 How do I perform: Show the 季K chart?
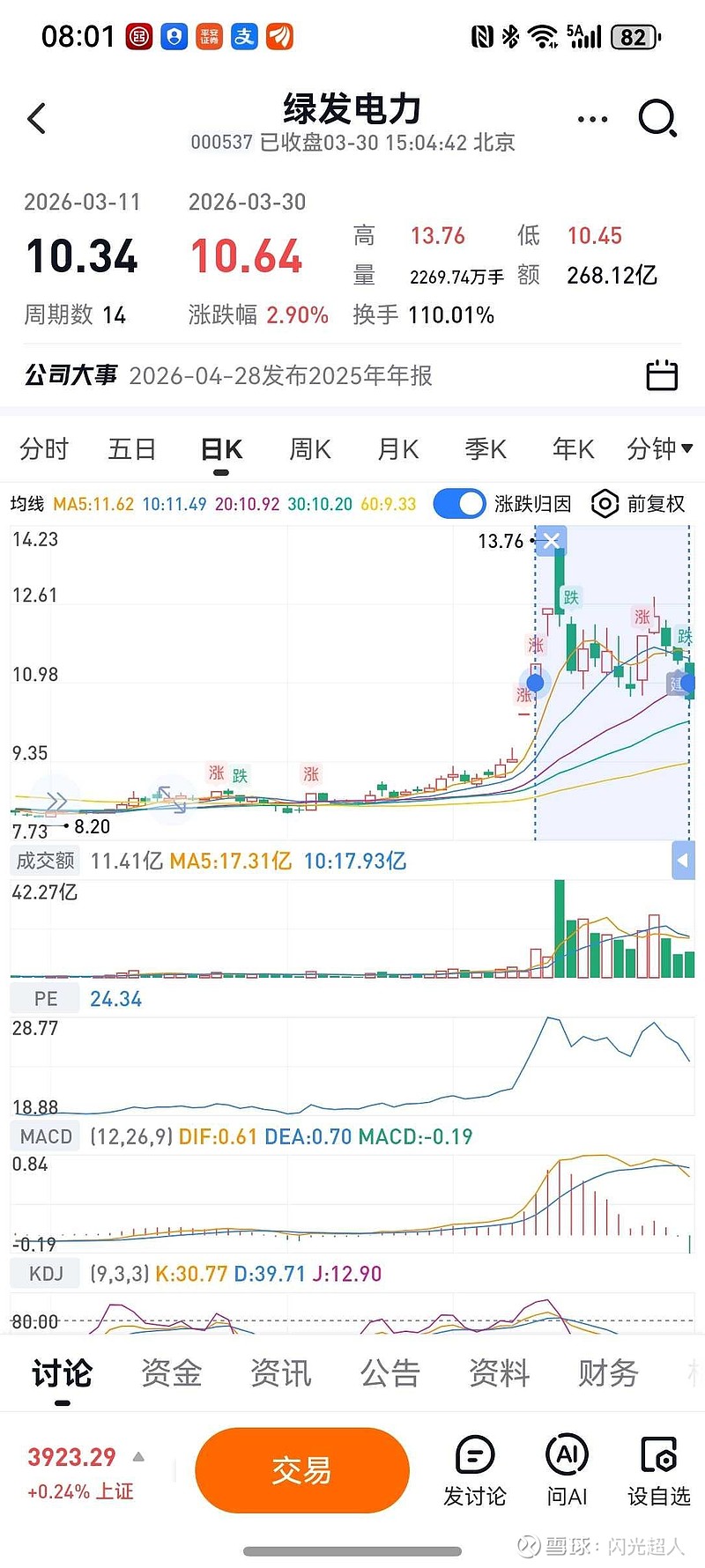[x=486, y=449]
